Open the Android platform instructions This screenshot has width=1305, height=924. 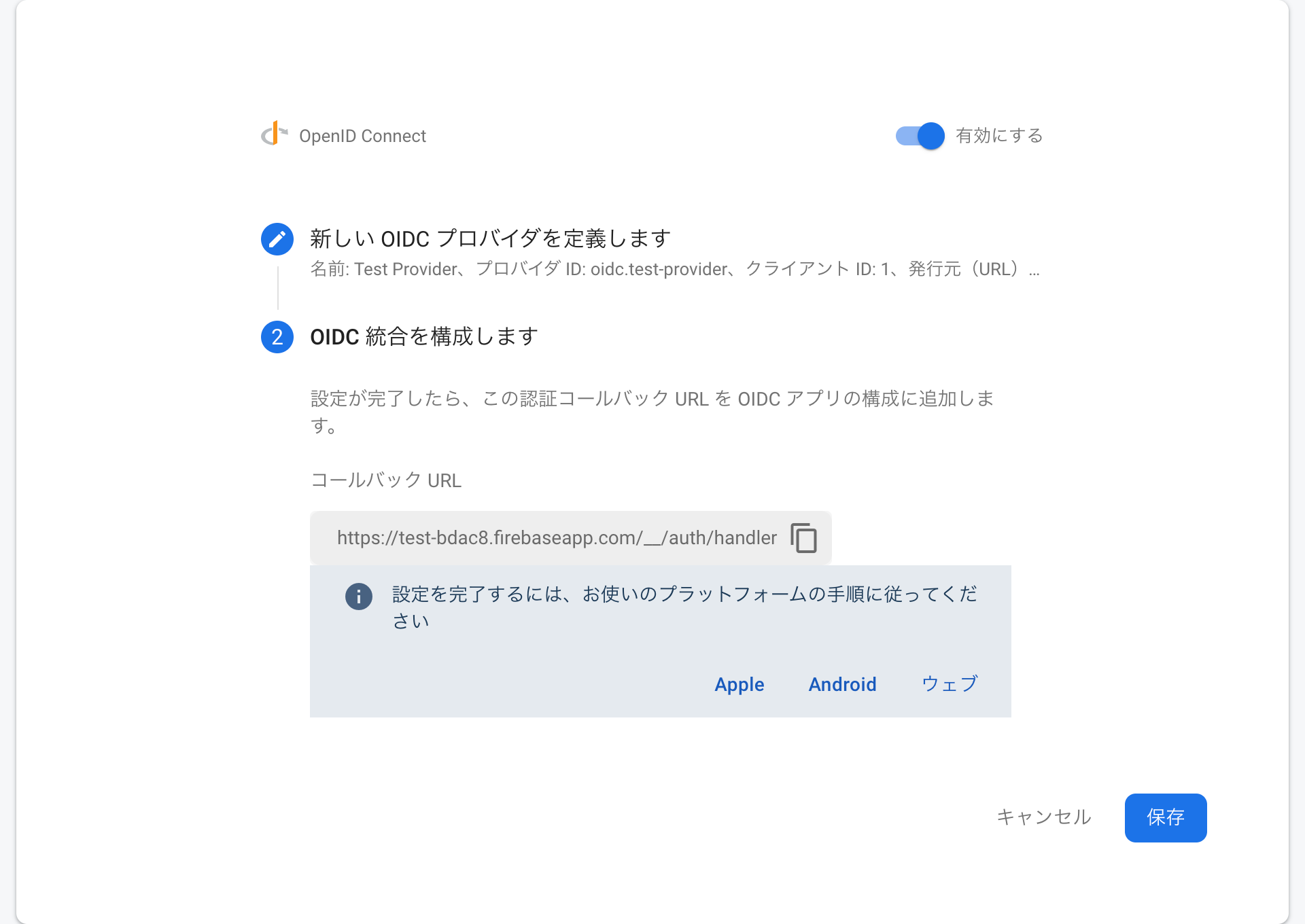[x=842, y=684]
